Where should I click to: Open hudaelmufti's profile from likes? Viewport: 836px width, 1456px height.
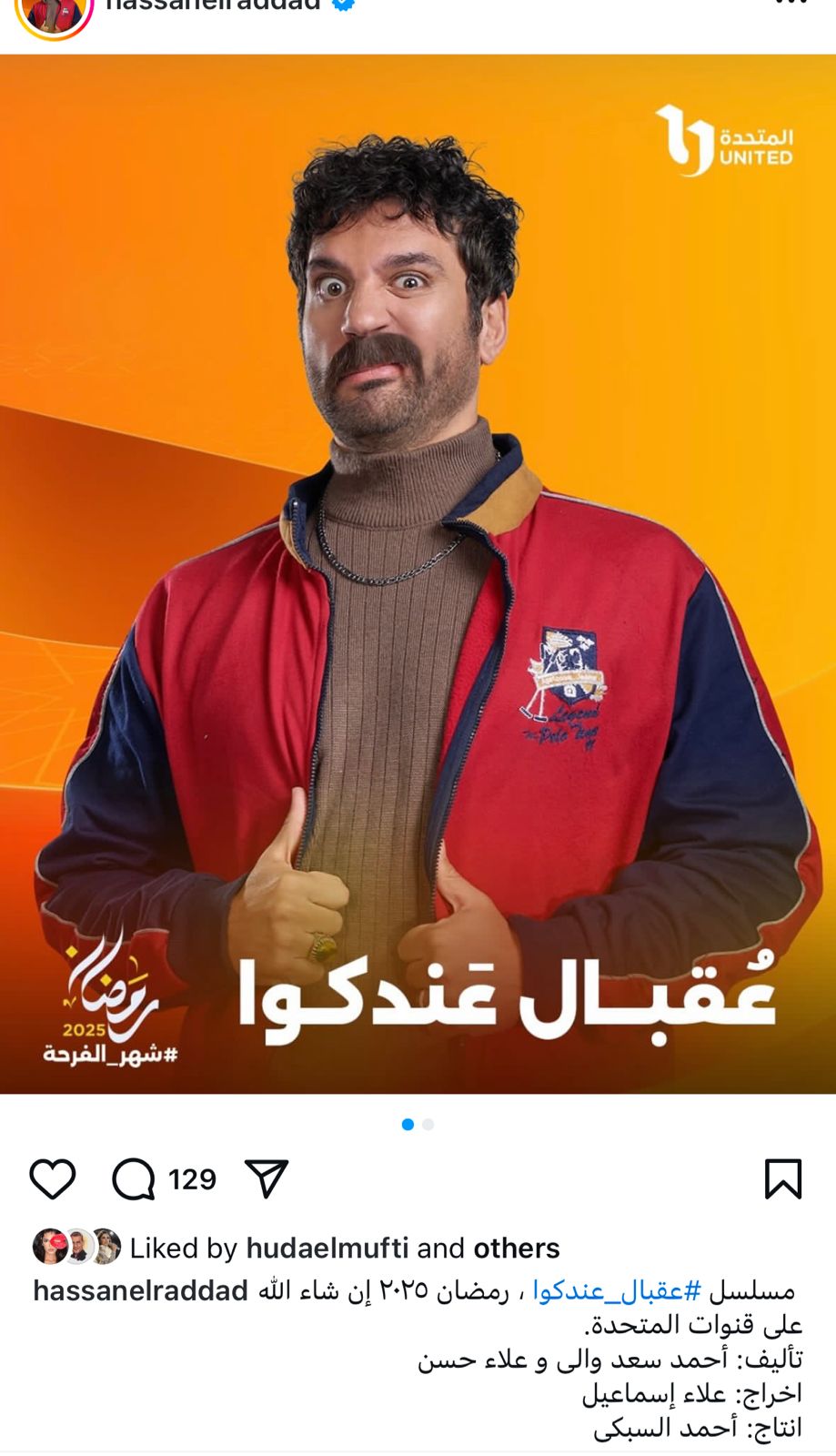tap(327, 1248)
